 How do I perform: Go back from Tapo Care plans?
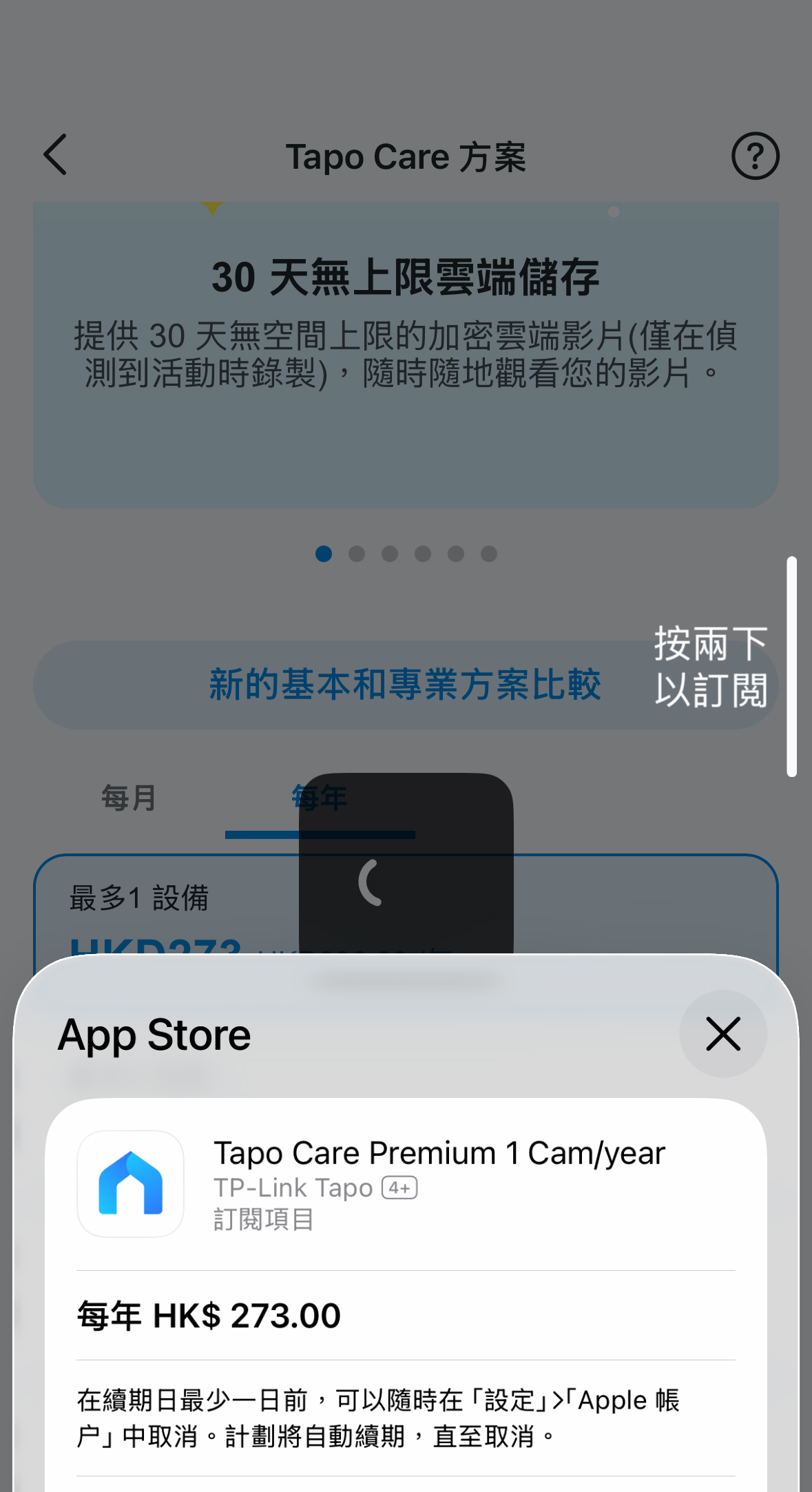(x=56, y=155)
